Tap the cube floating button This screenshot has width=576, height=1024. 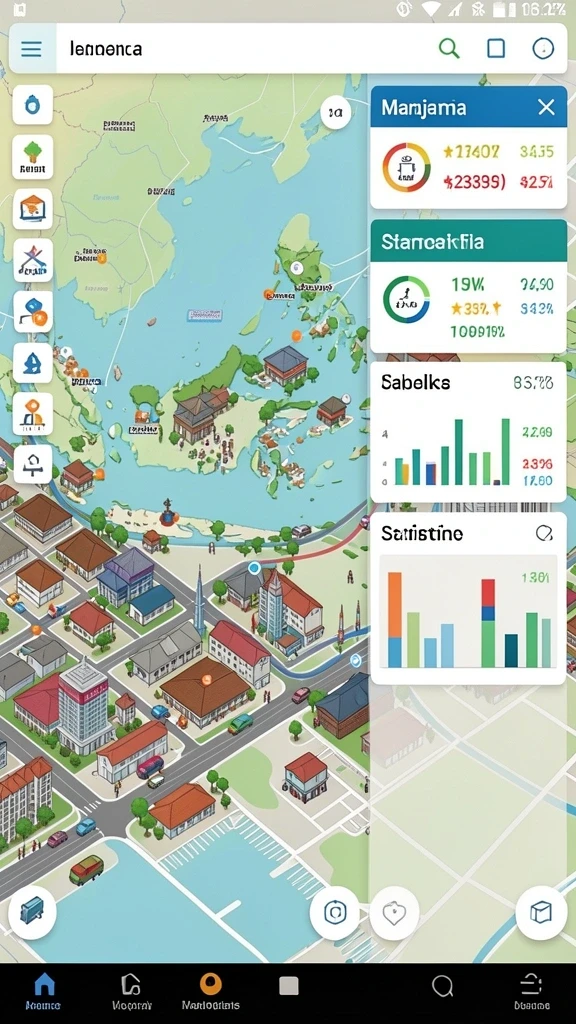coord(541,912)
